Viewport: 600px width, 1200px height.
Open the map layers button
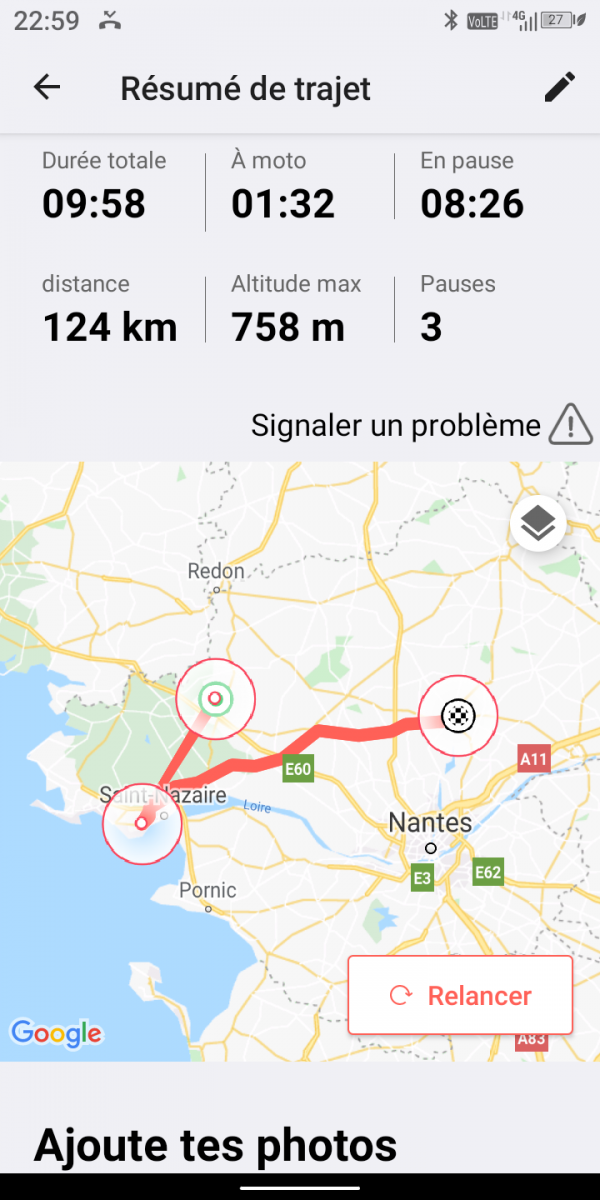point(538,523)
